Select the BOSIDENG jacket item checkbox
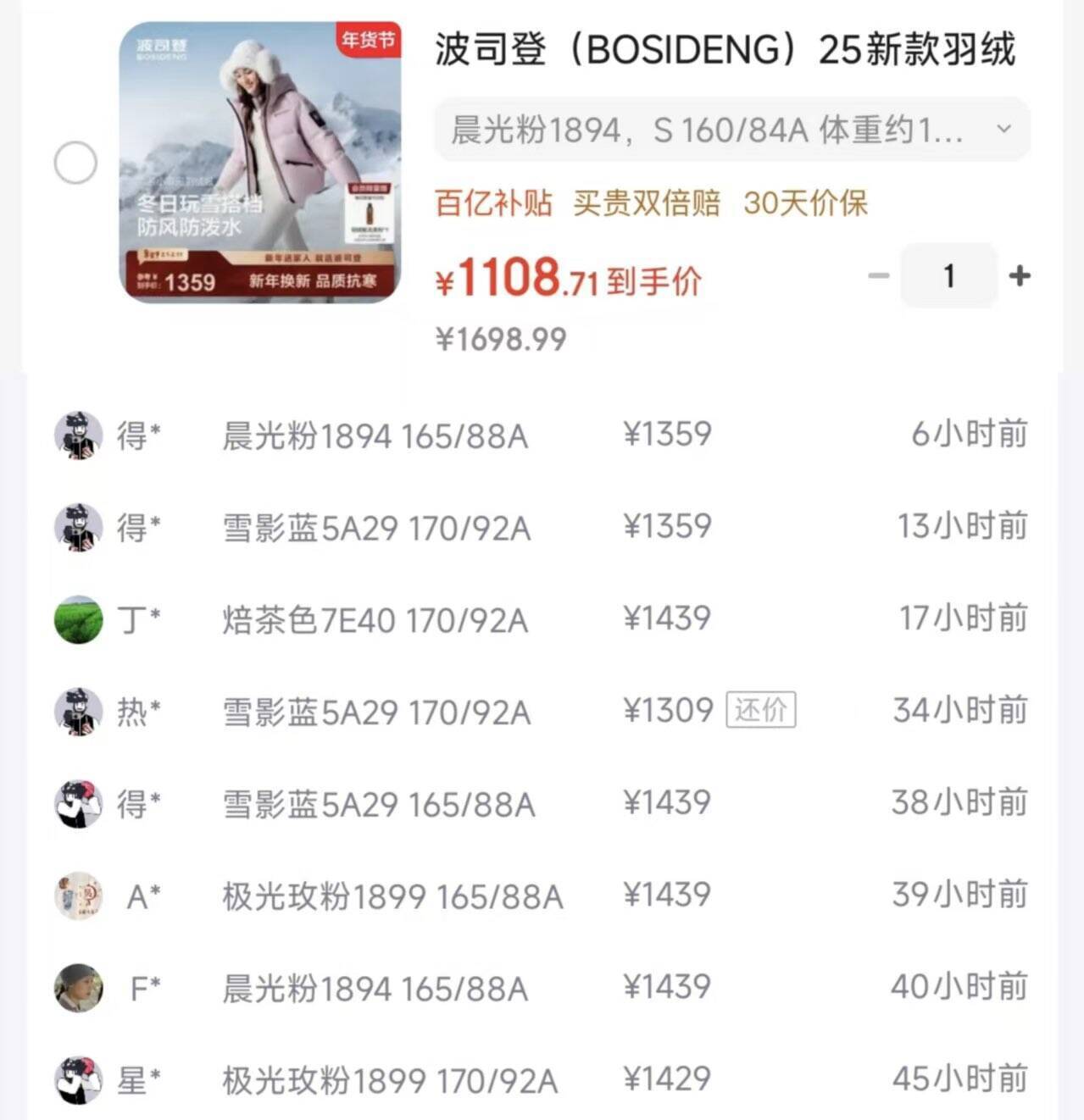 75,163
